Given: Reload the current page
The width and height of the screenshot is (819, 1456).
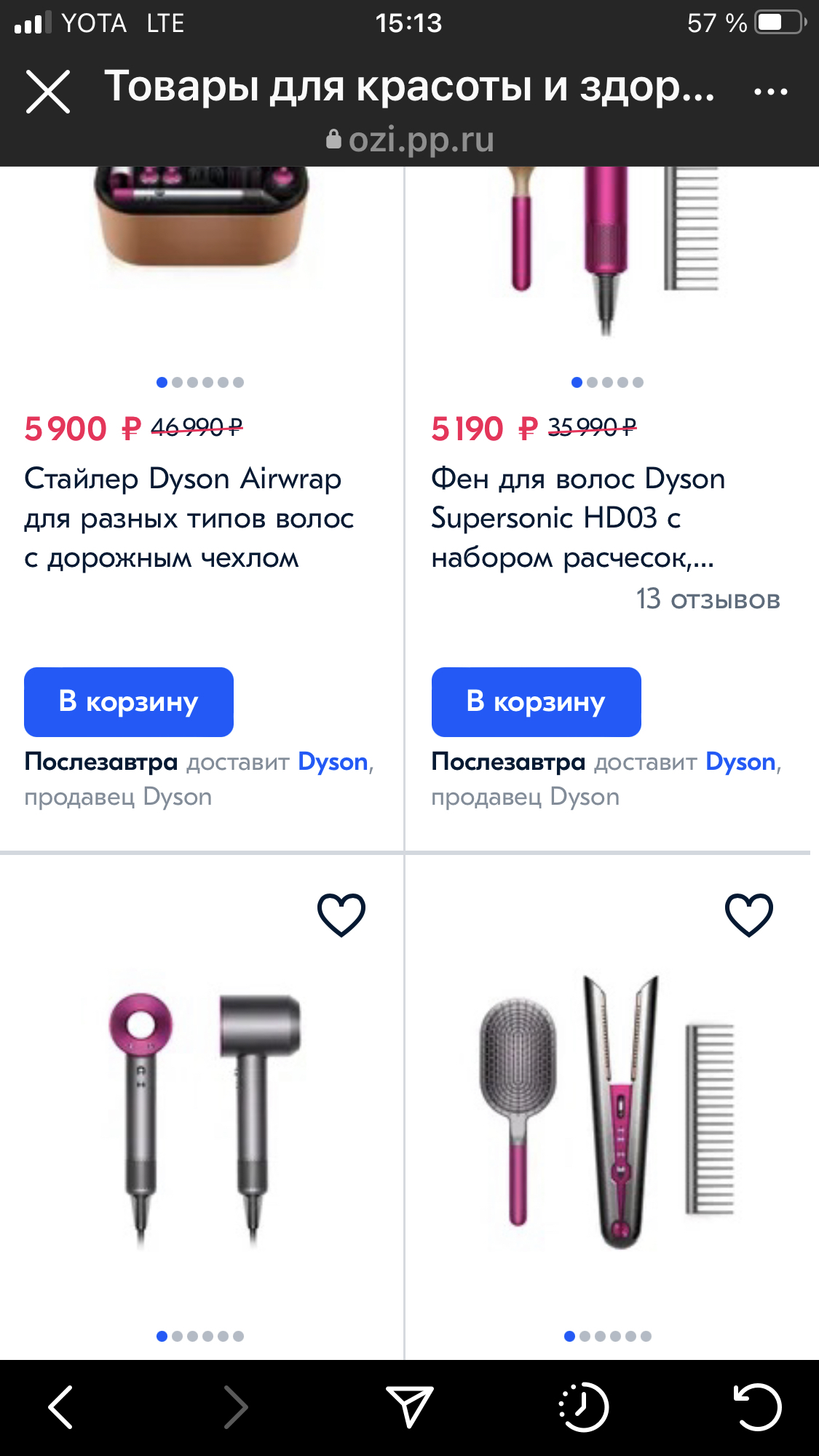Looking at the screenshot, I should click(x=757, y=1407).
